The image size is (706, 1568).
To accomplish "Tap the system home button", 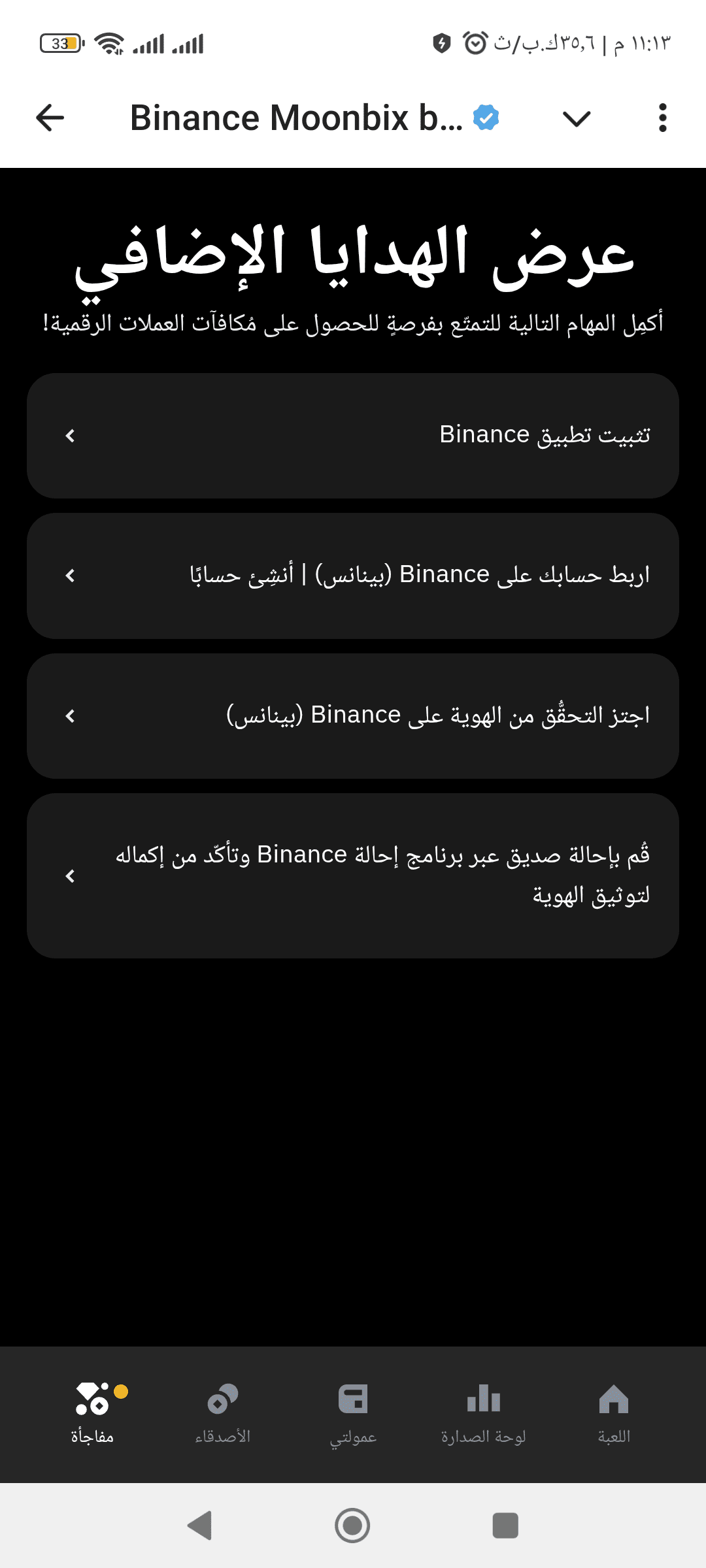I will click(352, 1526).
